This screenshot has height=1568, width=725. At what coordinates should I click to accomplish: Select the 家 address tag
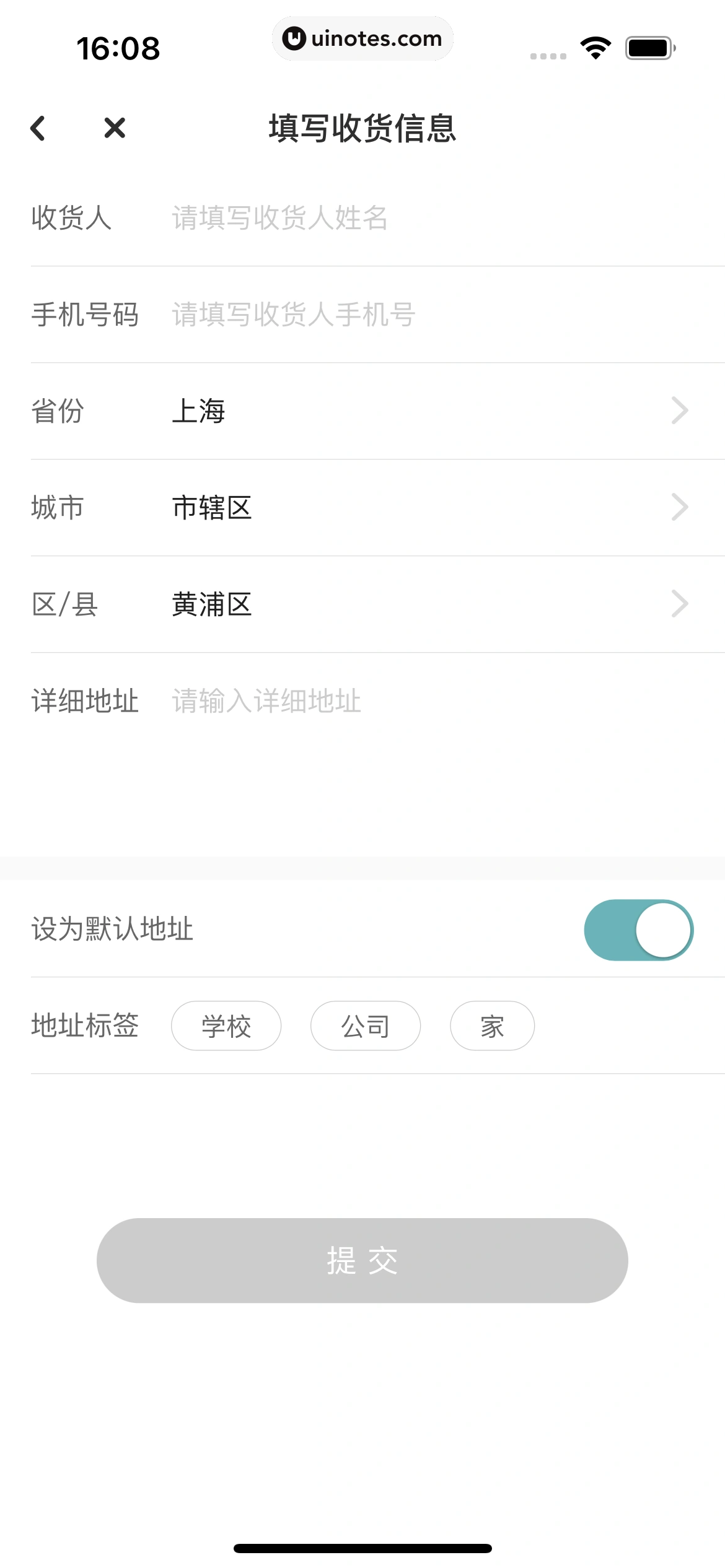pos(491,1026)
